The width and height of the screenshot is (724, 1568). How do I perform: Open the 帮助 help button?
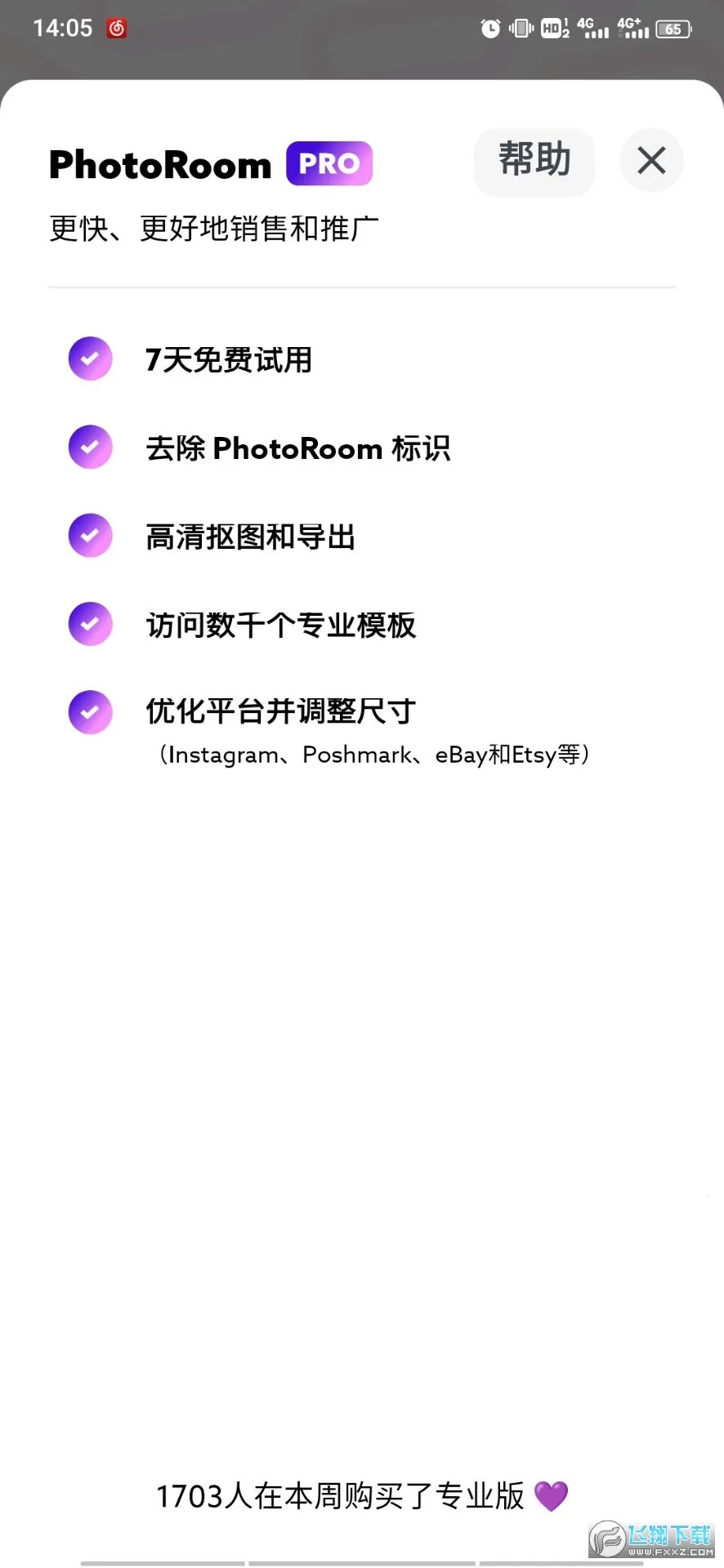[x=534, y=161]
